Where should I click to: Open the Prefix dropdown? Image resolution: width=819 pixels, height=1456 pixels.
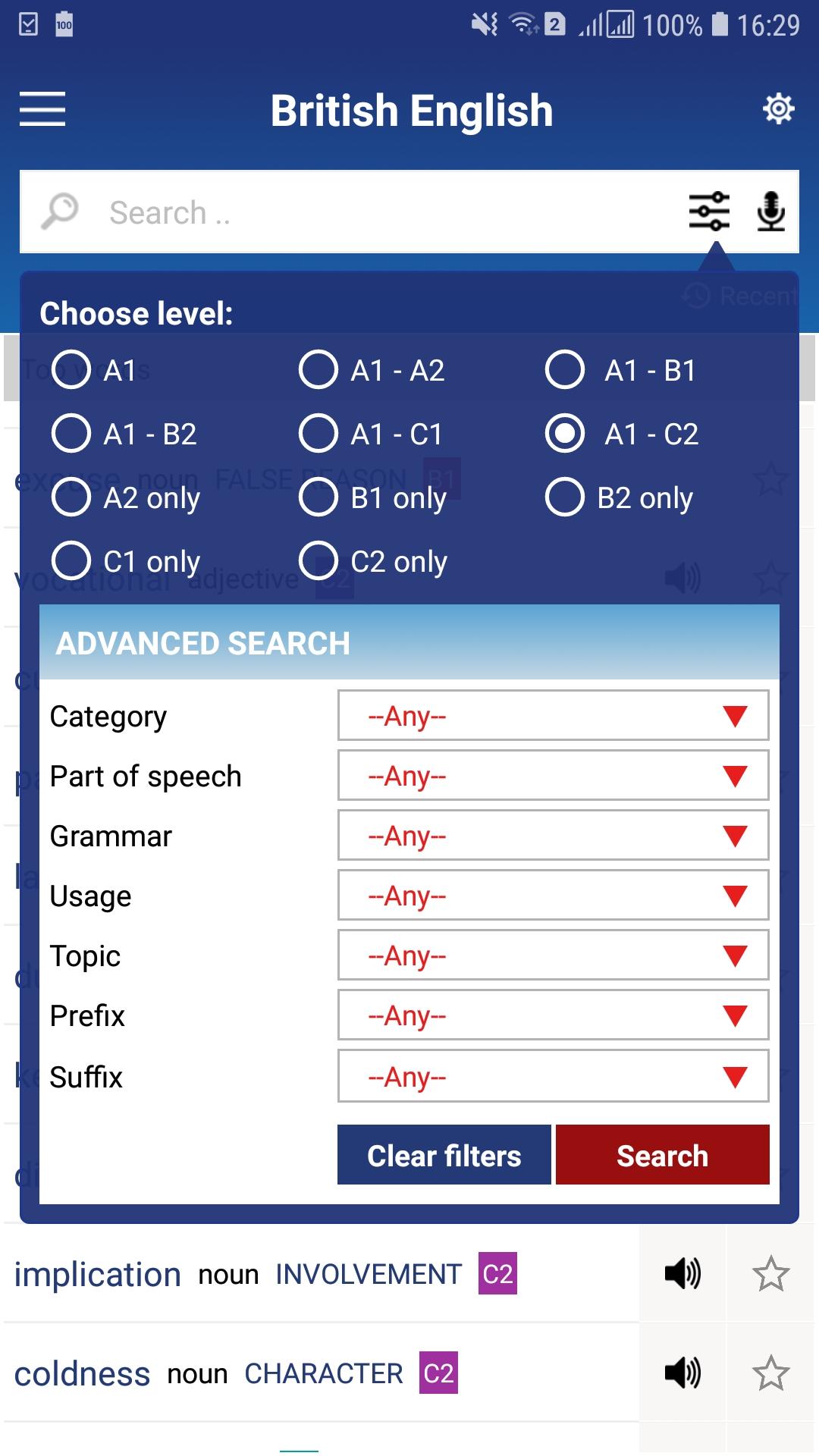point(553,1015)
